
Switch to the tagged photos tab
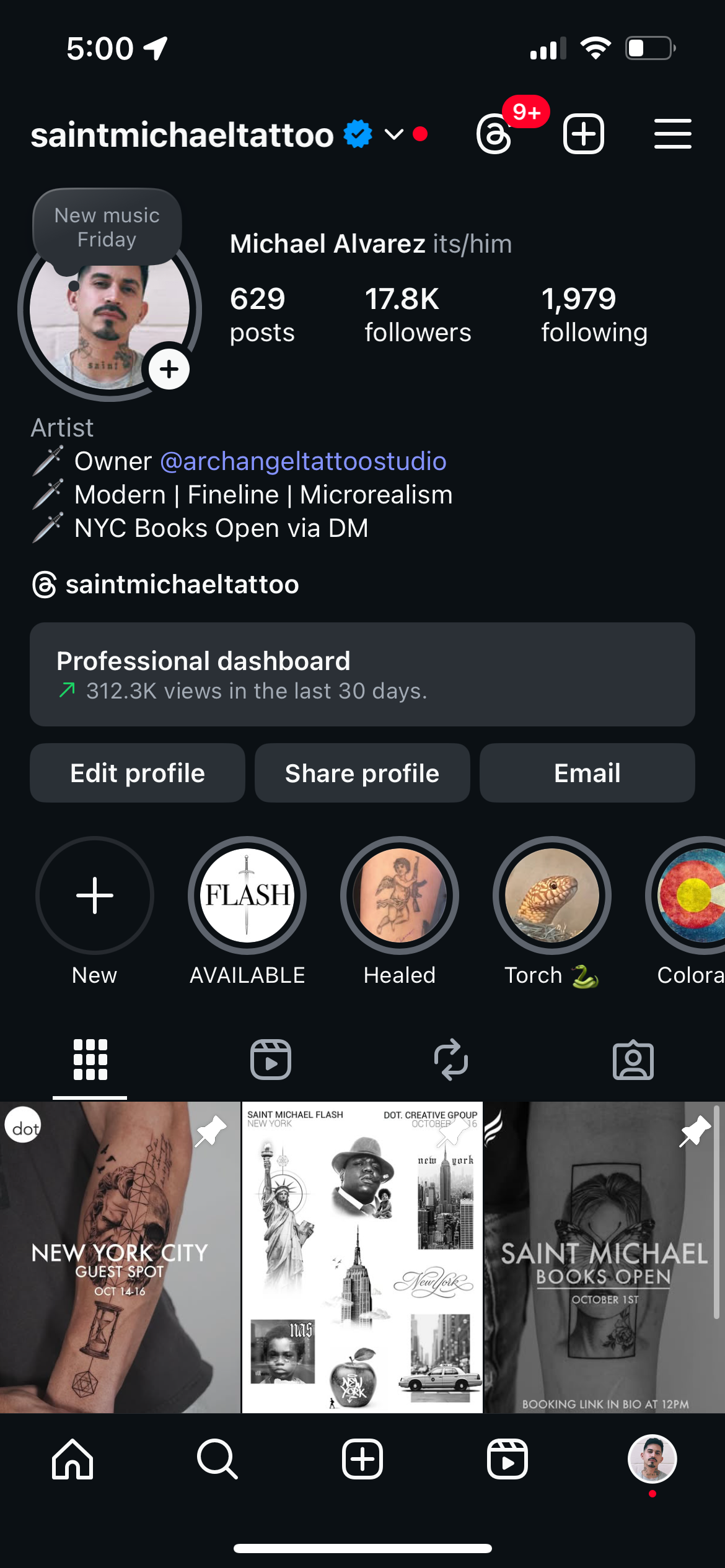coord(633,1060)
